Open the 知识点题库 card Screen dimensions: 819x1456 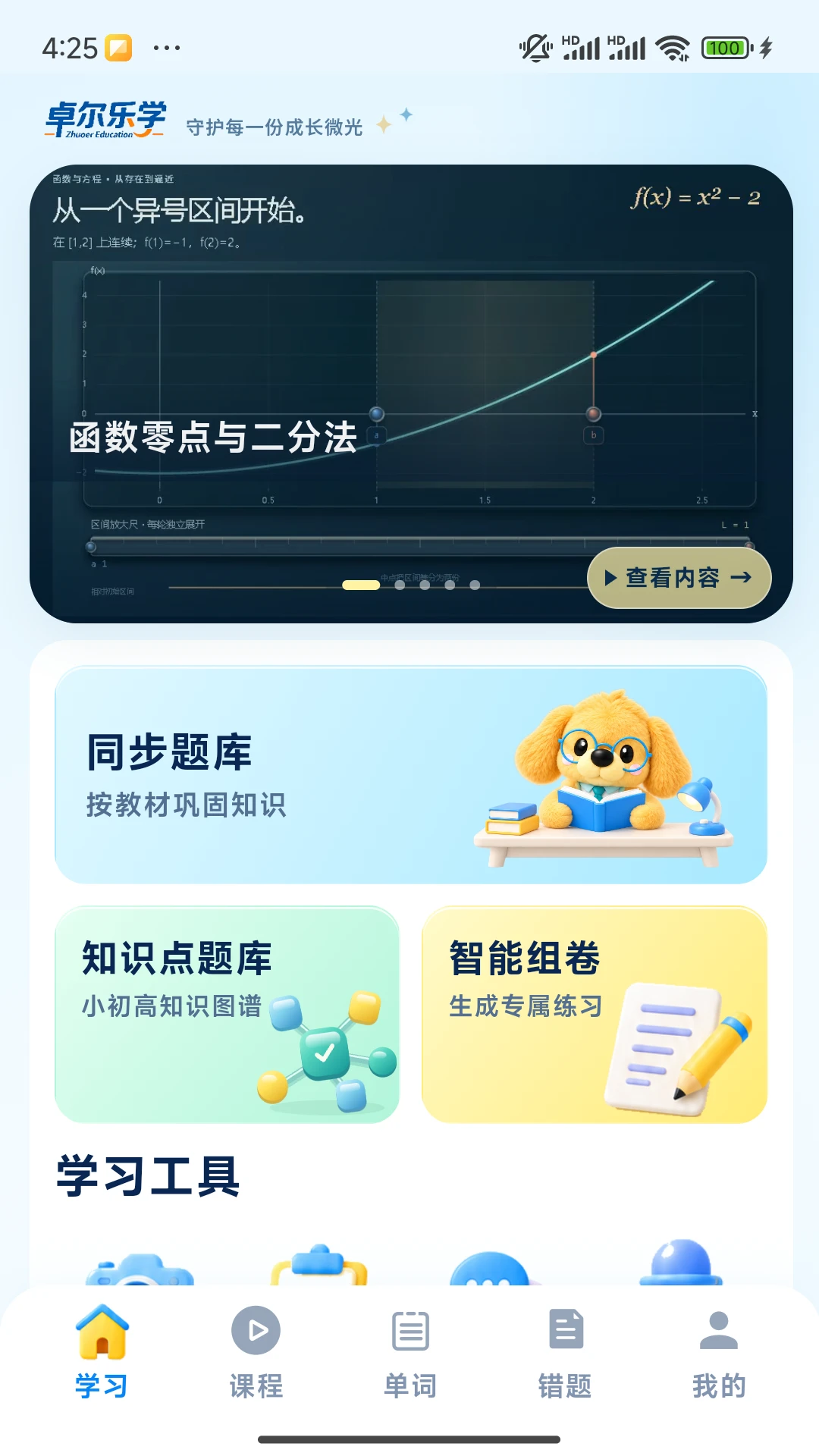tap(227, 1015)
